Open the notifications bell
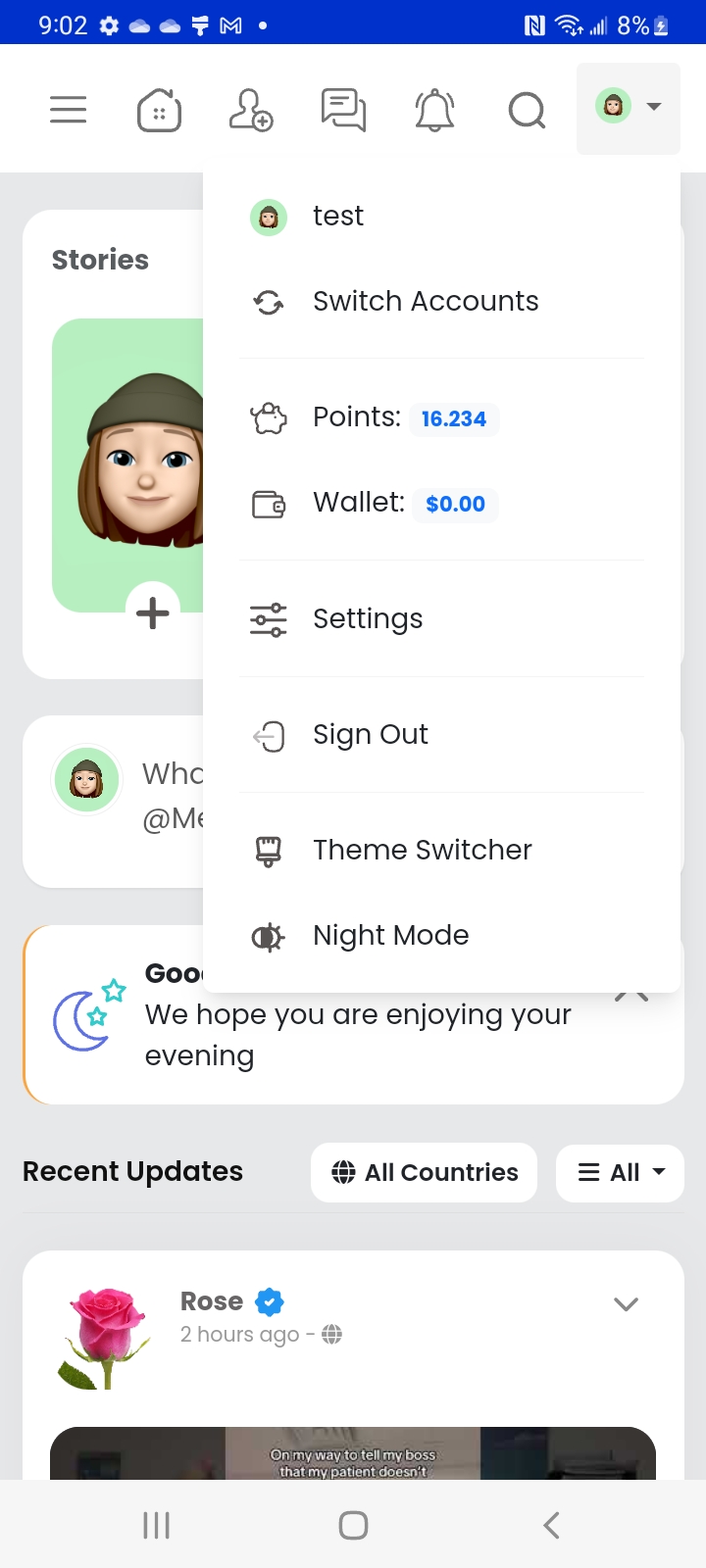Screen dimensions: 706x1568 (434, 110)
